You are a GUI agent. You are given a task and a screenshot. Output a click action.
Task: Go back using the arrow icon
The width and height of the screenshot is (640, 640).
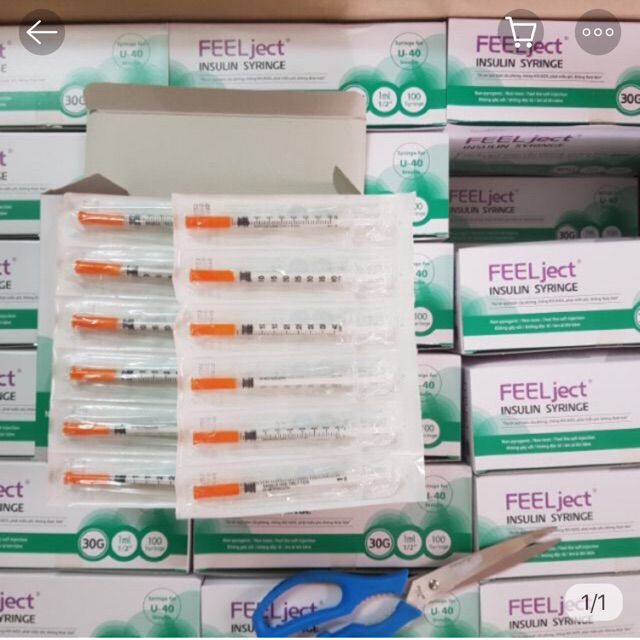pos(42,32)
